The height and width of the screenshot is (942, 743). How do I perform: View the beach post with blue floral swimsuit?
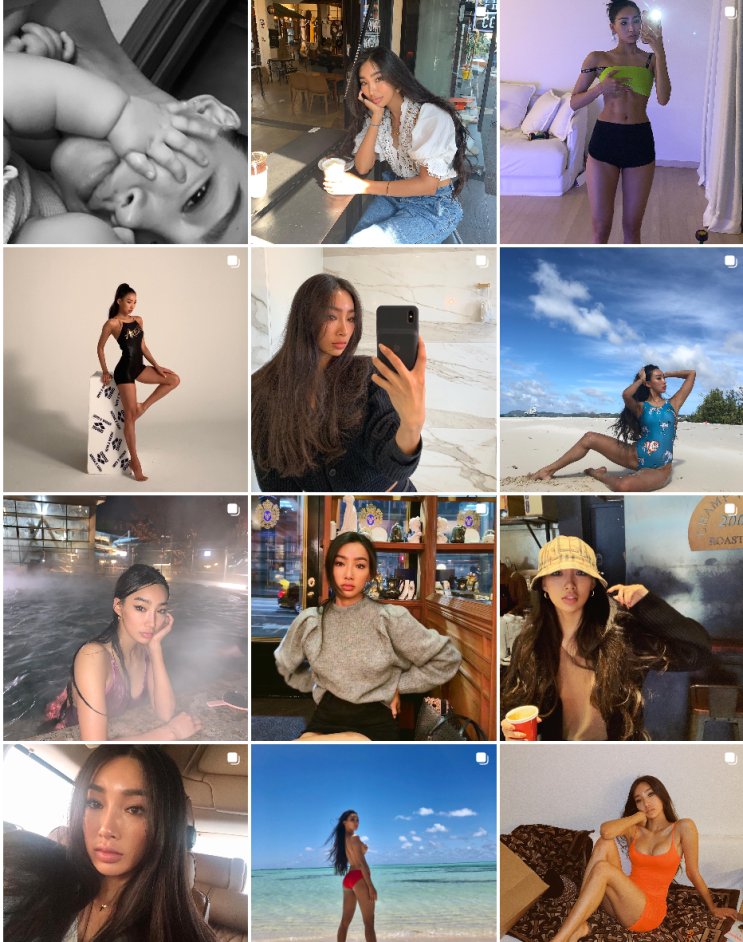point(622,369)
